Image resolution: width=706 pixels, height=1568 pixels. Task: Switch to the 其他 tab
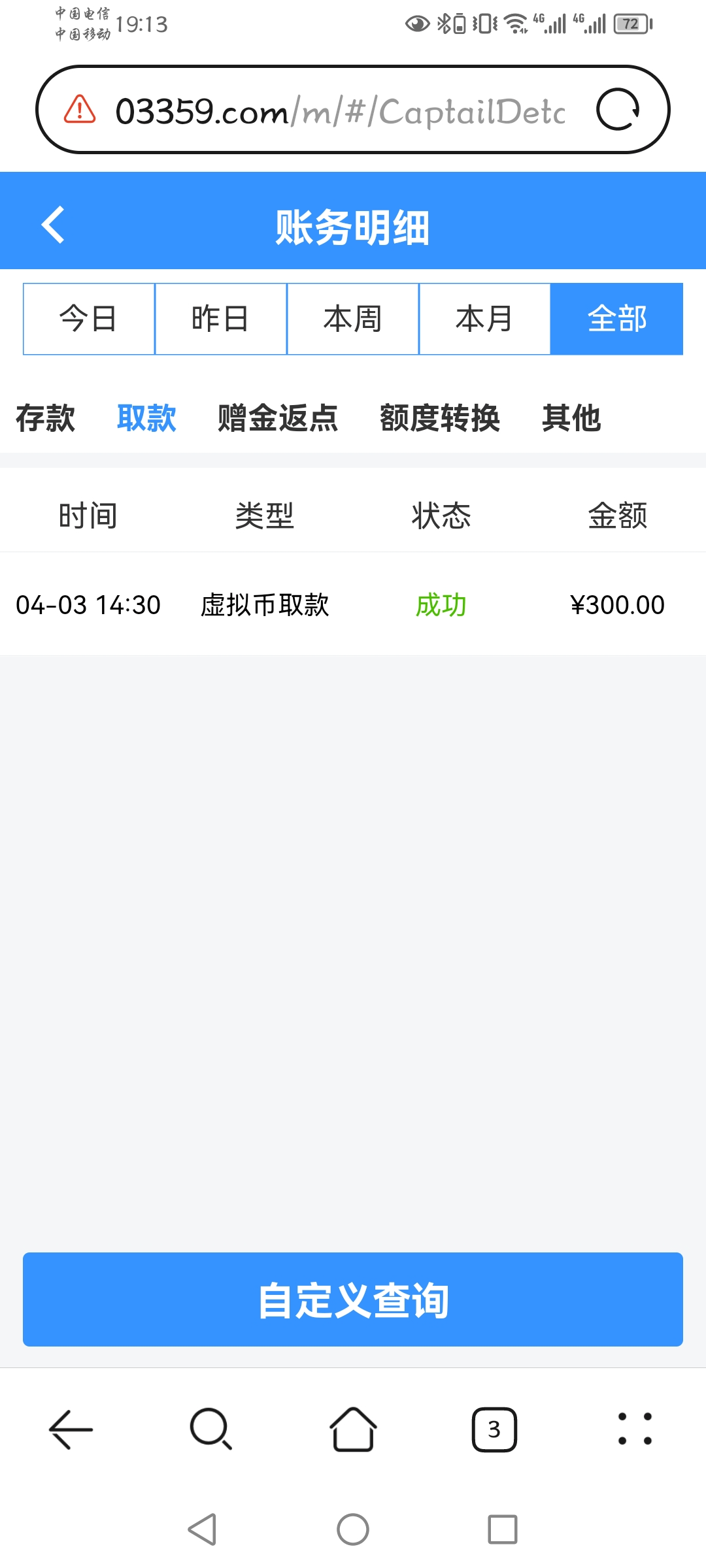point(572,419)
